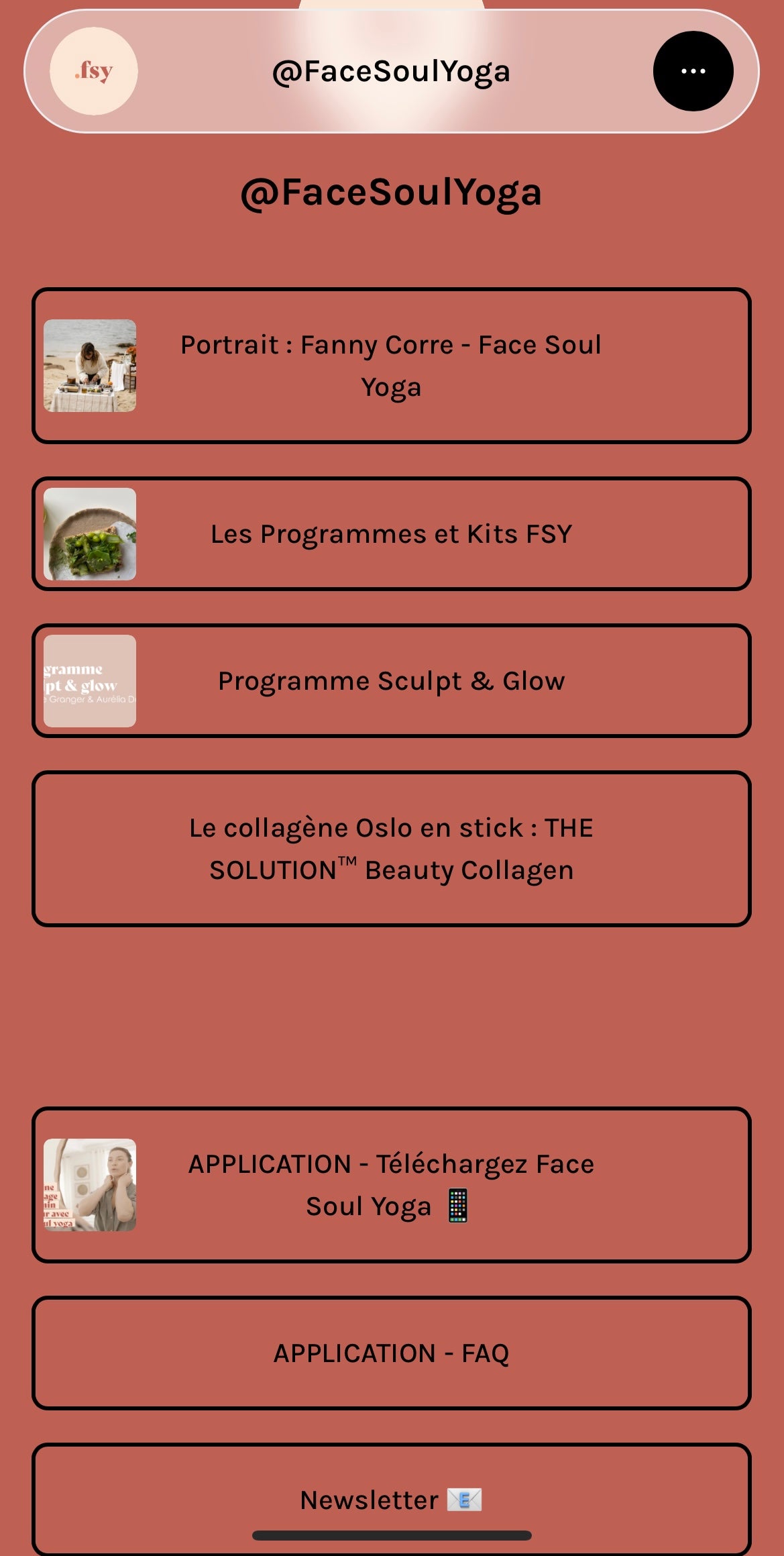Open Les Programmes et Kits FSY
Viewport: 784px width, 1556px height.
[392, 534]
